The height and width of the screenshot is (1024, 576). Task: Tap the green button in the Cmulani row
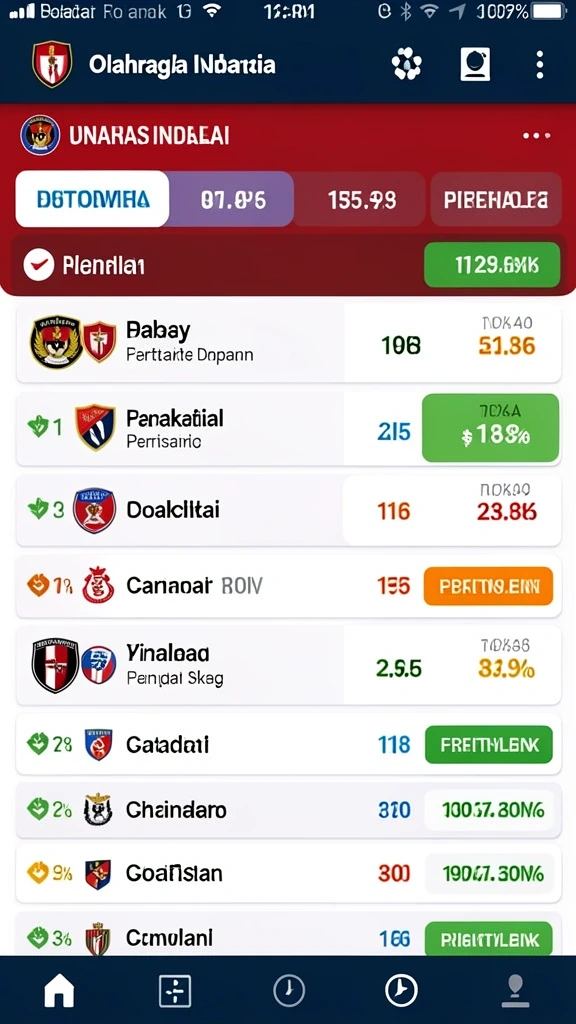click(488, 938)
